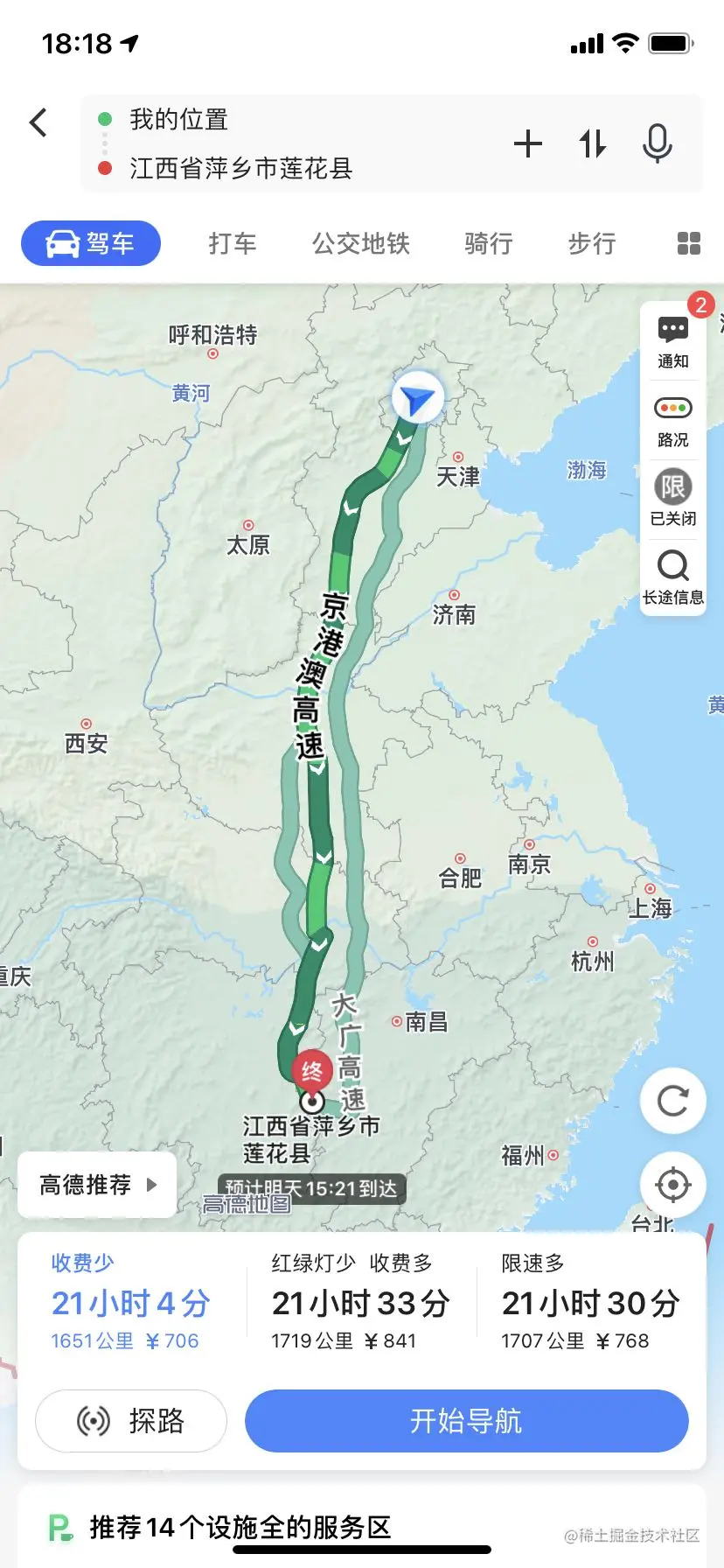Expand the 高德推荐 option
This screenshot has height=1568, width=724.
97,1185
